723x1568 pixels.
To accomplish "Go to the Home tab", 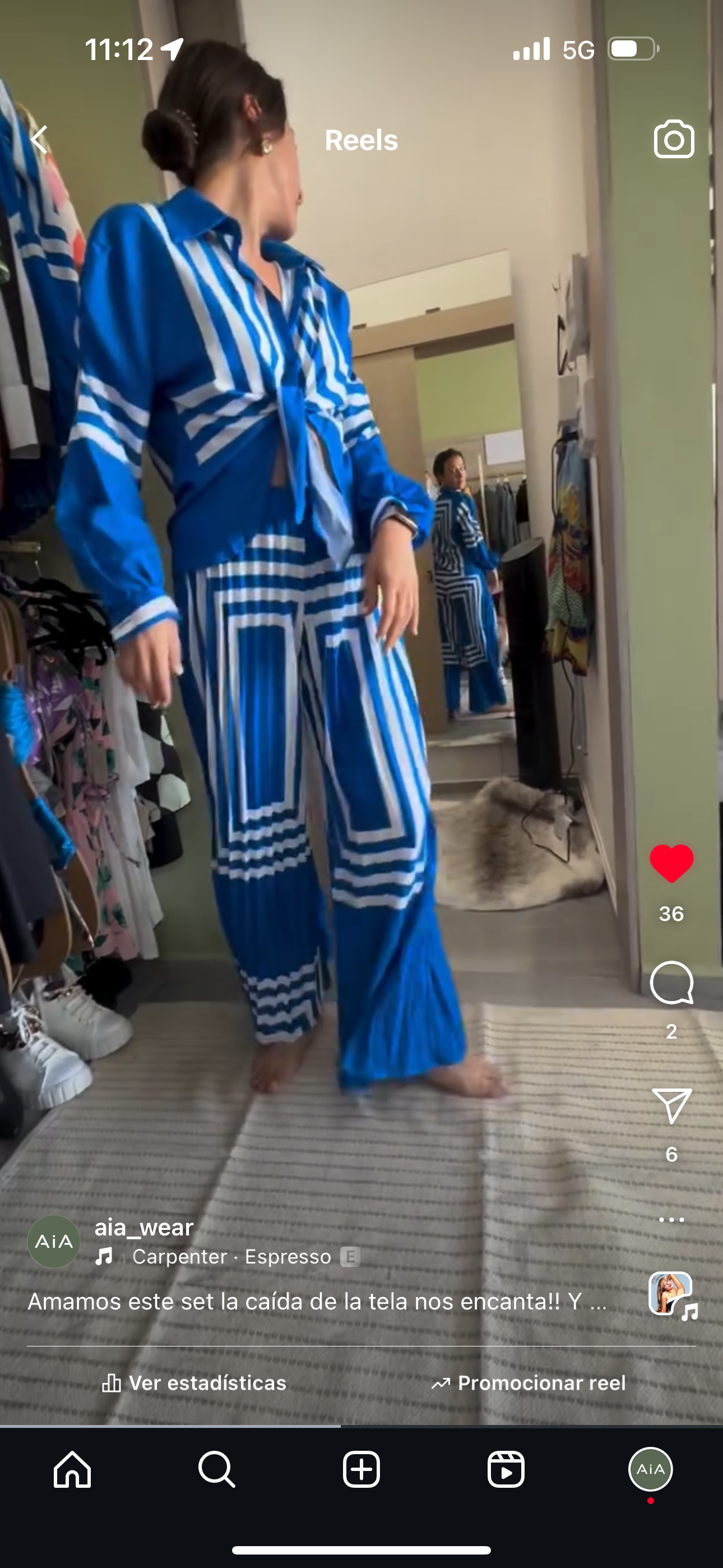I will [72, 1469].
